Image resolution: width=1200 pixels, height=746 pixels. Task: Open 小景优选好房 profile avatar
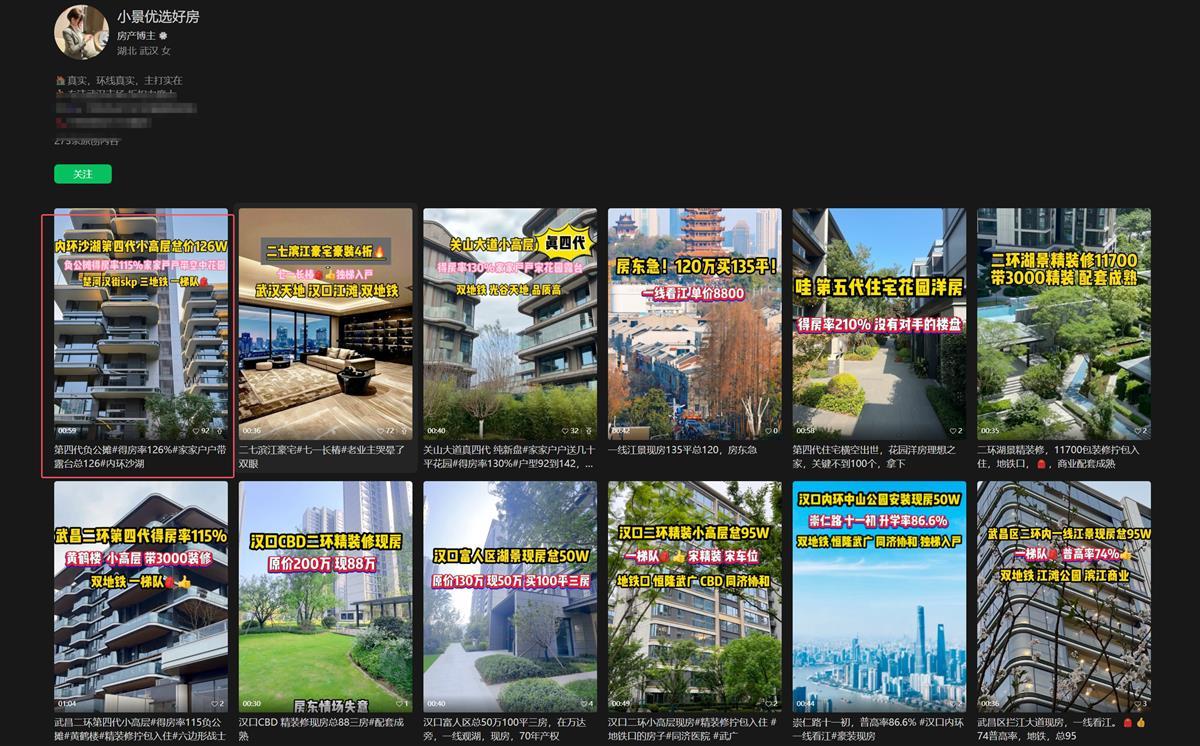(x=81, y=31)
